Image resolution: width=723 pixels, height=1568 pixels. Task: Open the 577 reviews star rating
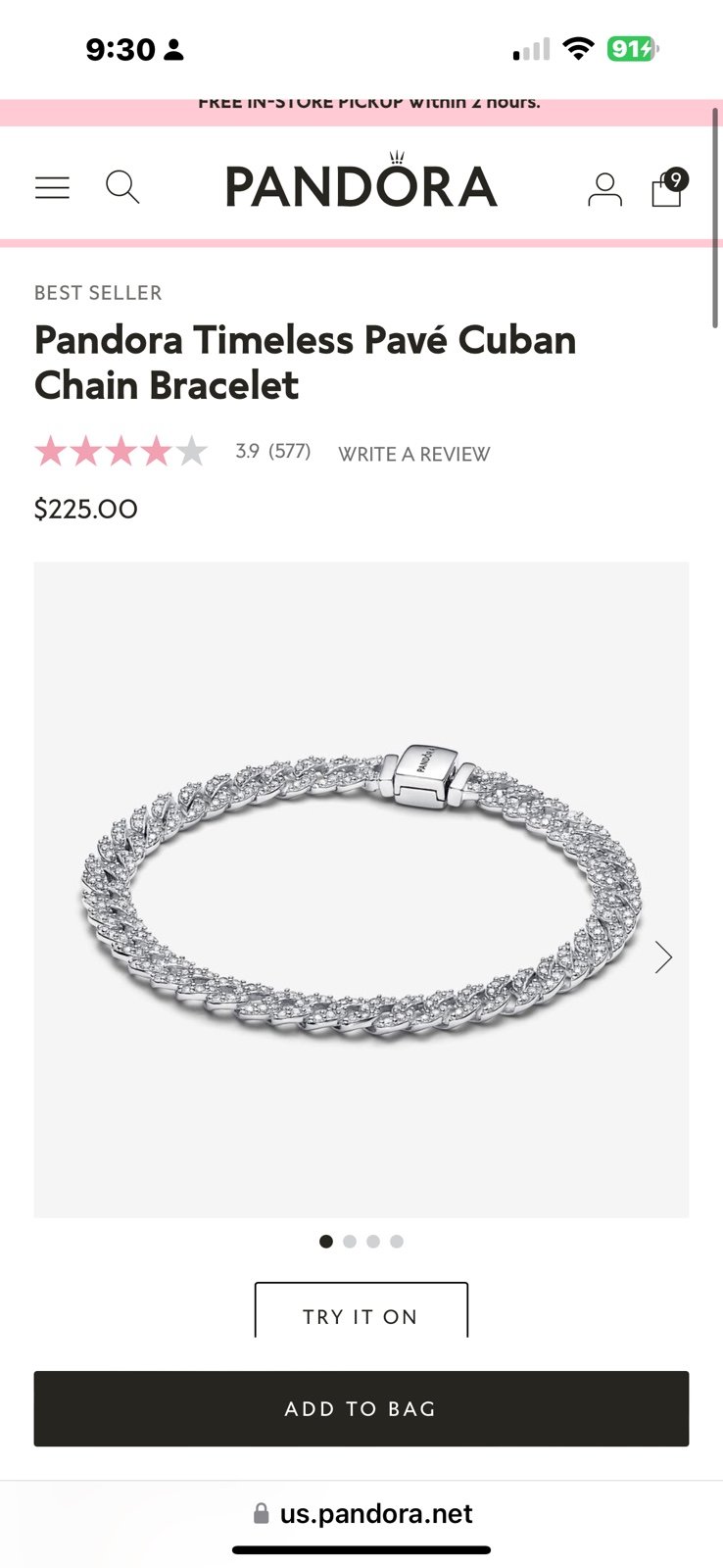pos(172,452)
